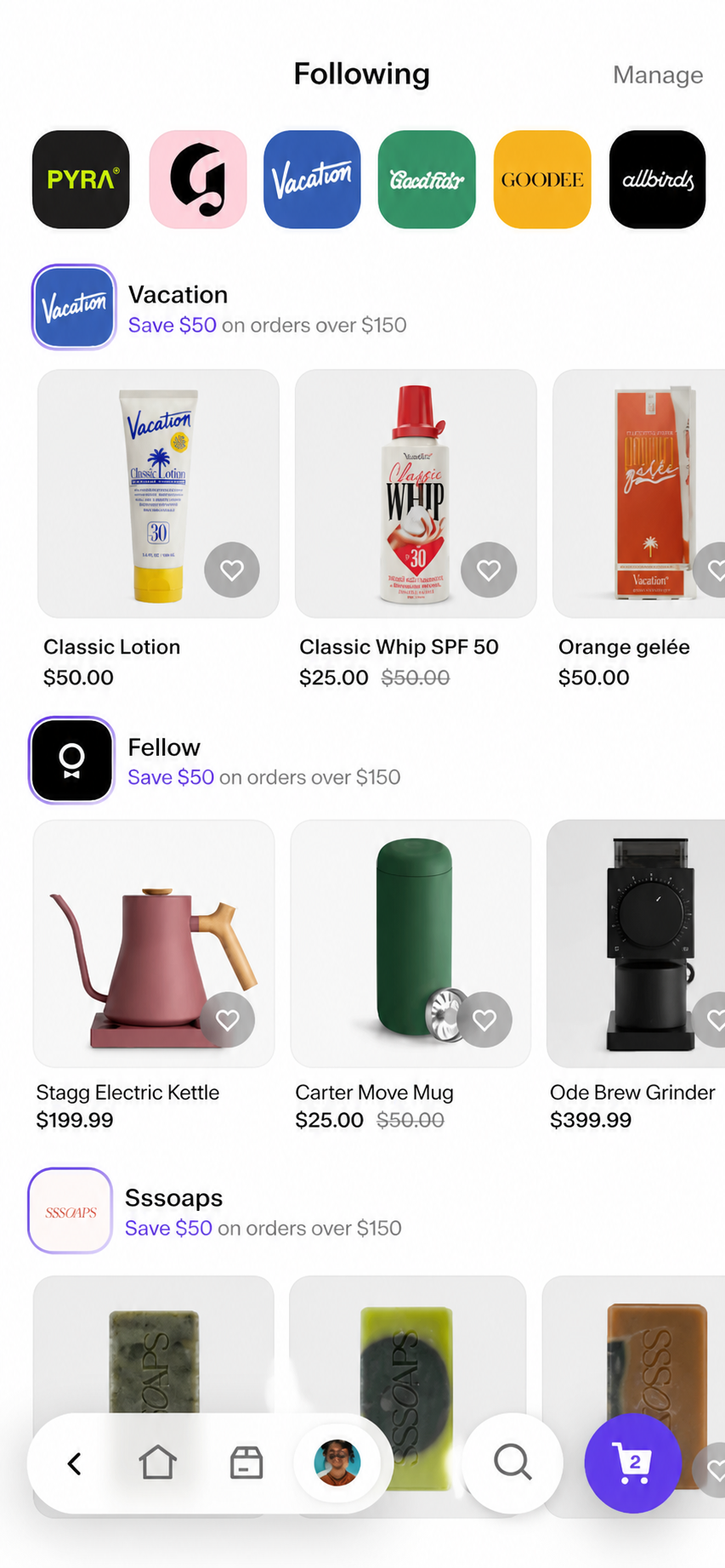Save Stagg Electric Kettle to favorites
This screenshot has height=1568, width=725.
[x=228, y=1020]
